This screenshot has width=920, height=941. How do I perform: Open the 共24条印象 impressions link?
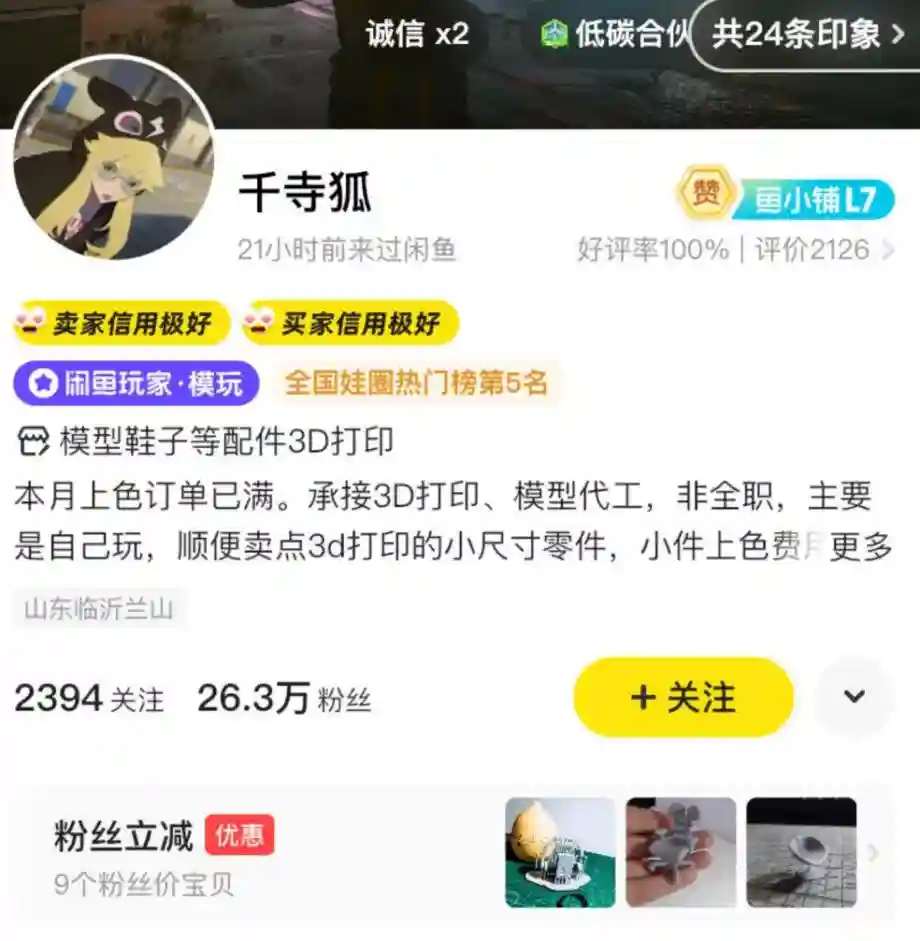(x=808, y=35)
